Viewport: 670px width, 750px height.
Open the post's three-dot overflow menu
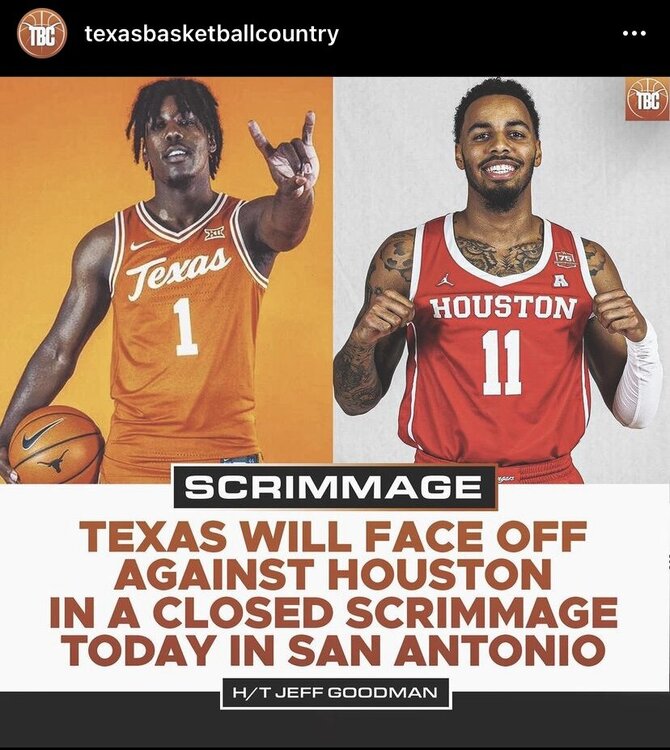[x=634, y=34]
